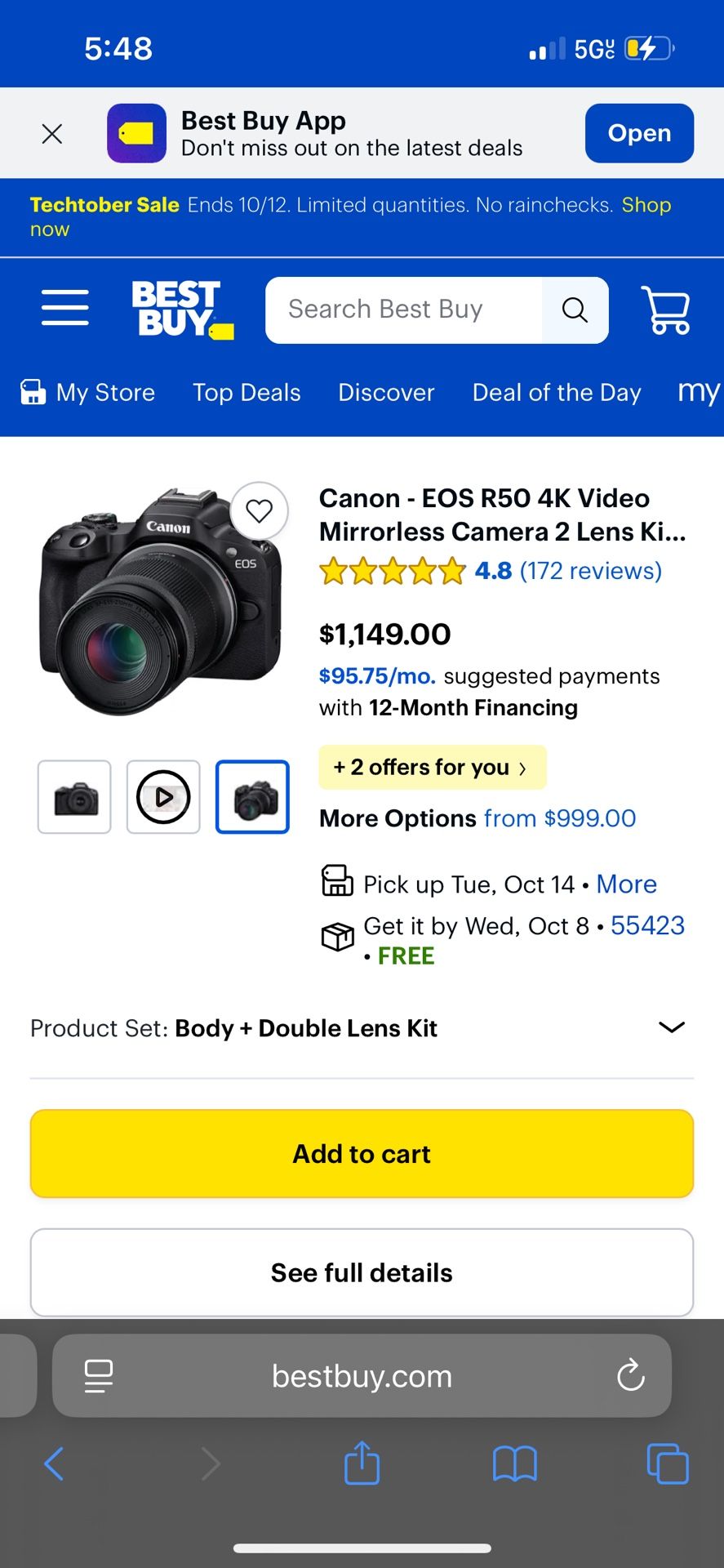Expand the Product Set dropdown
Viewport: 724px width, 1568px height.
pyautogui.click(x=362, y=1028)
